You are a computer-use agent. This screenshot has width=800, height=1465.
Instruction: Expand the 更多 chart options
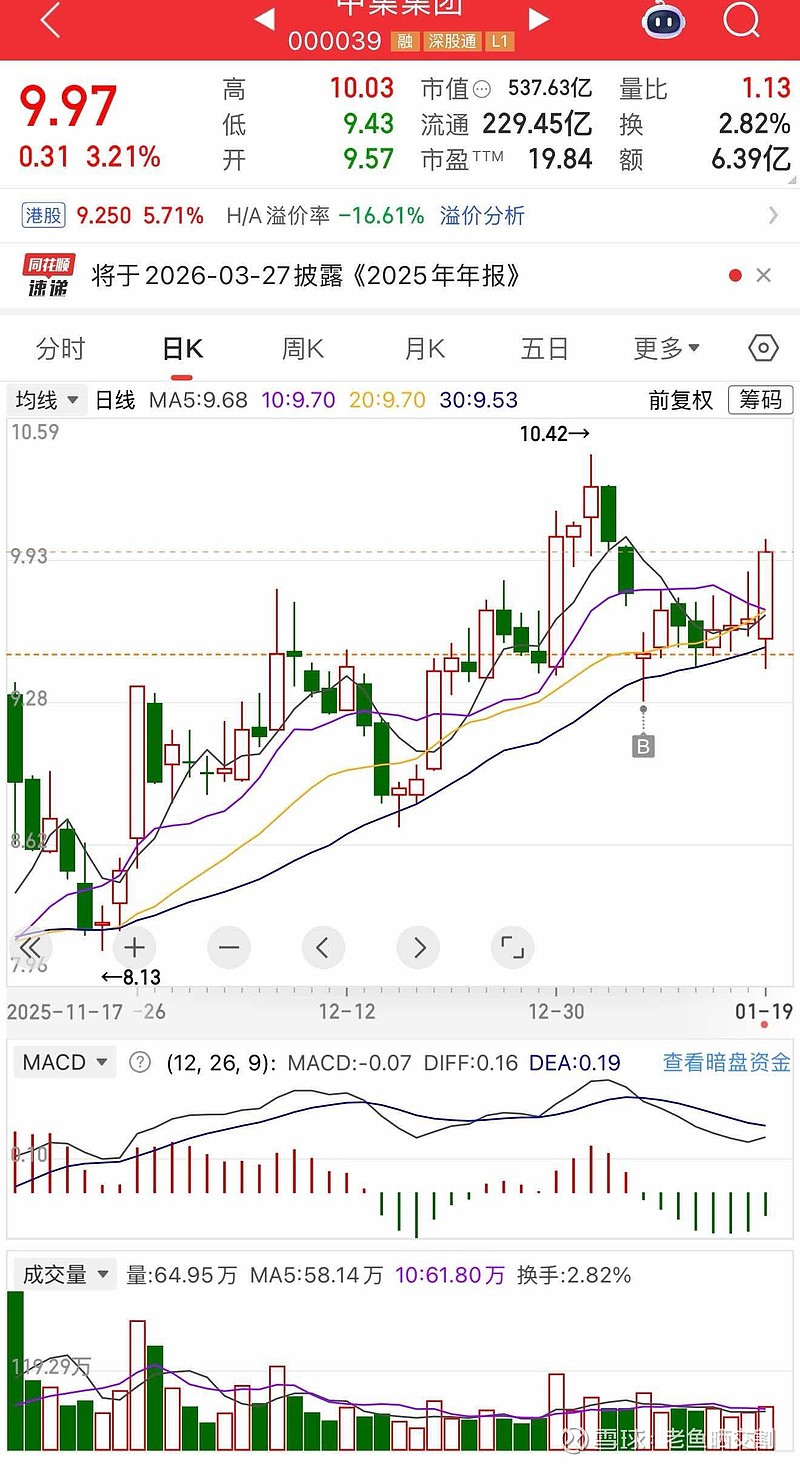(667, 349)
